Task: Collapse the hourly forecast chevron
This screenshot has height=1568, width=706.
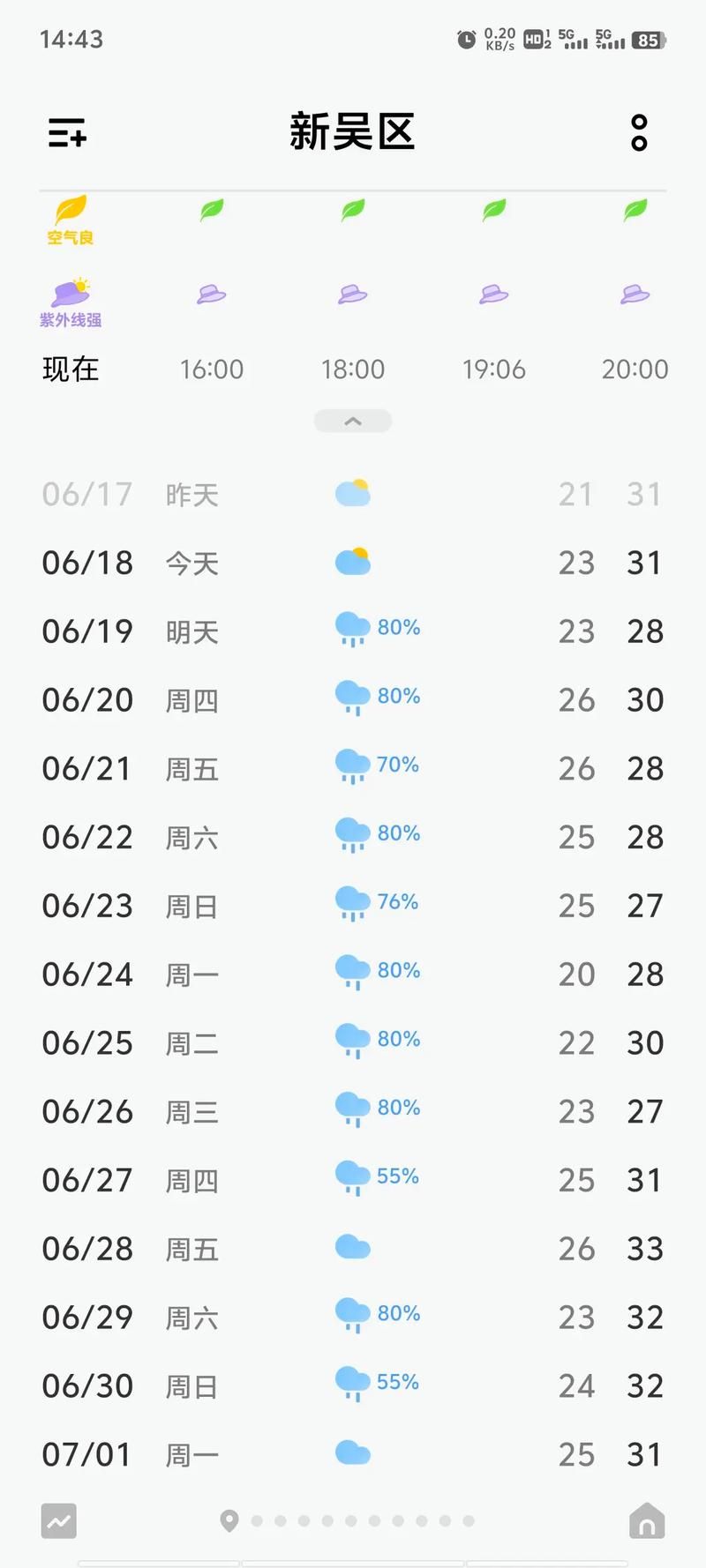Action: [x=352, y=421]
